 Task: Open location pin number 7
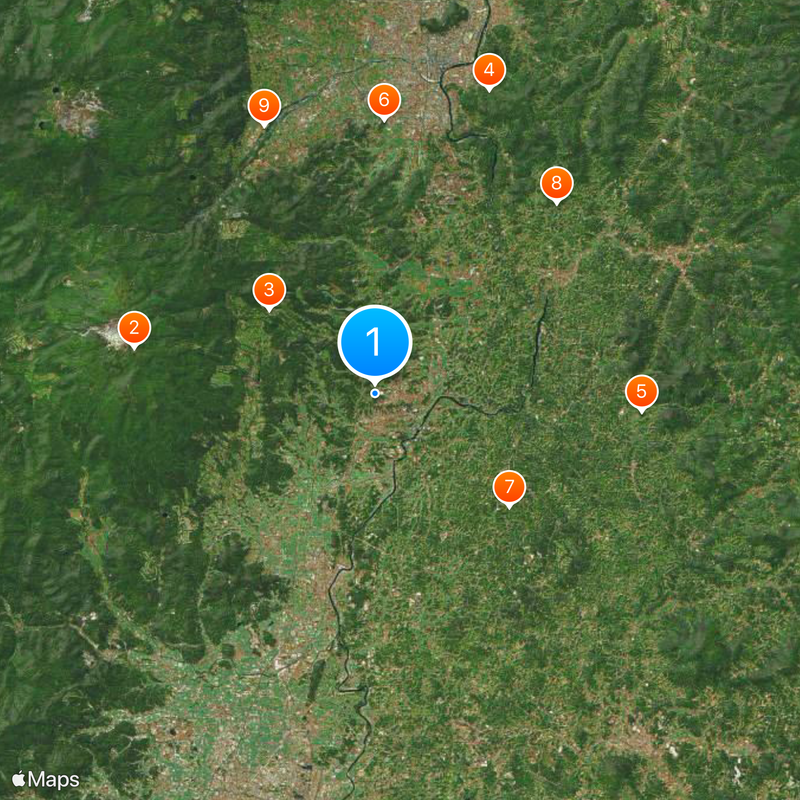click(509, 487)
